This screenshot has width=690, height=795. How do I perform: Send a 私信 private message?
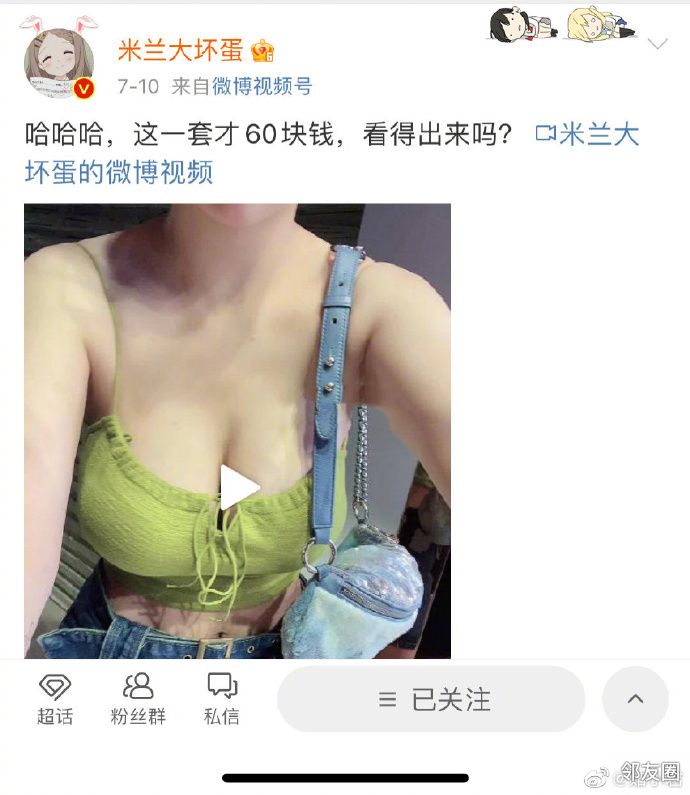(x=221, y=698)
